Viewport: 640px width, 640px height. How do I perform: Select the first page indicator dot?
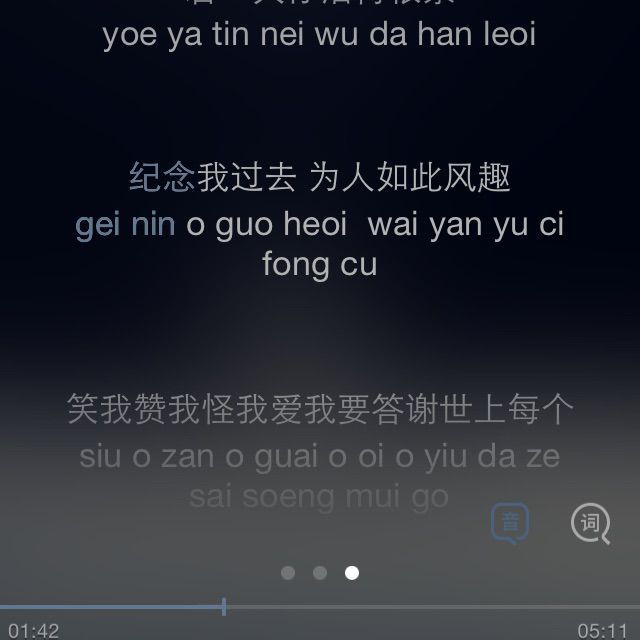[x=288, y=573]
